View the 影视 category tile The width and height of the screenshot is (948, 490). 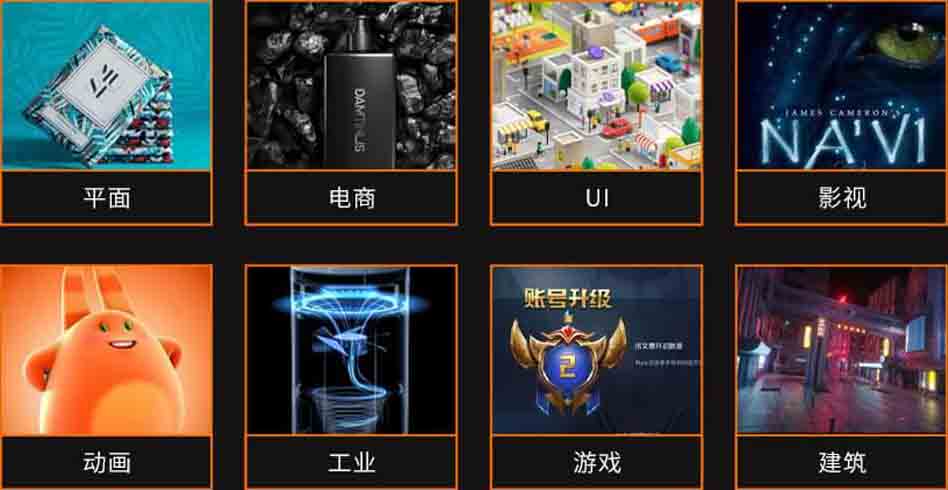pyautogui.click(x=841, y=110)
